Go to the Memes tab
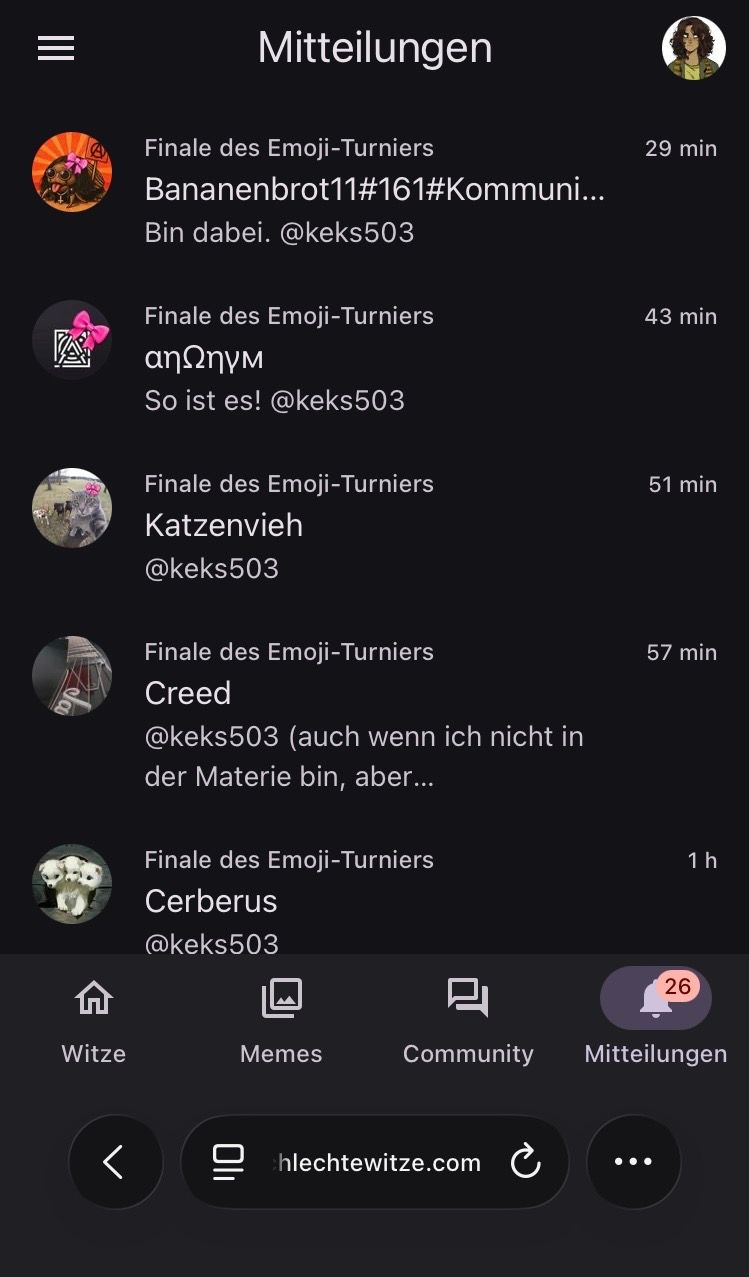Image resolution: width=749 pixels, height=1277 pixels. point(281,1022)
